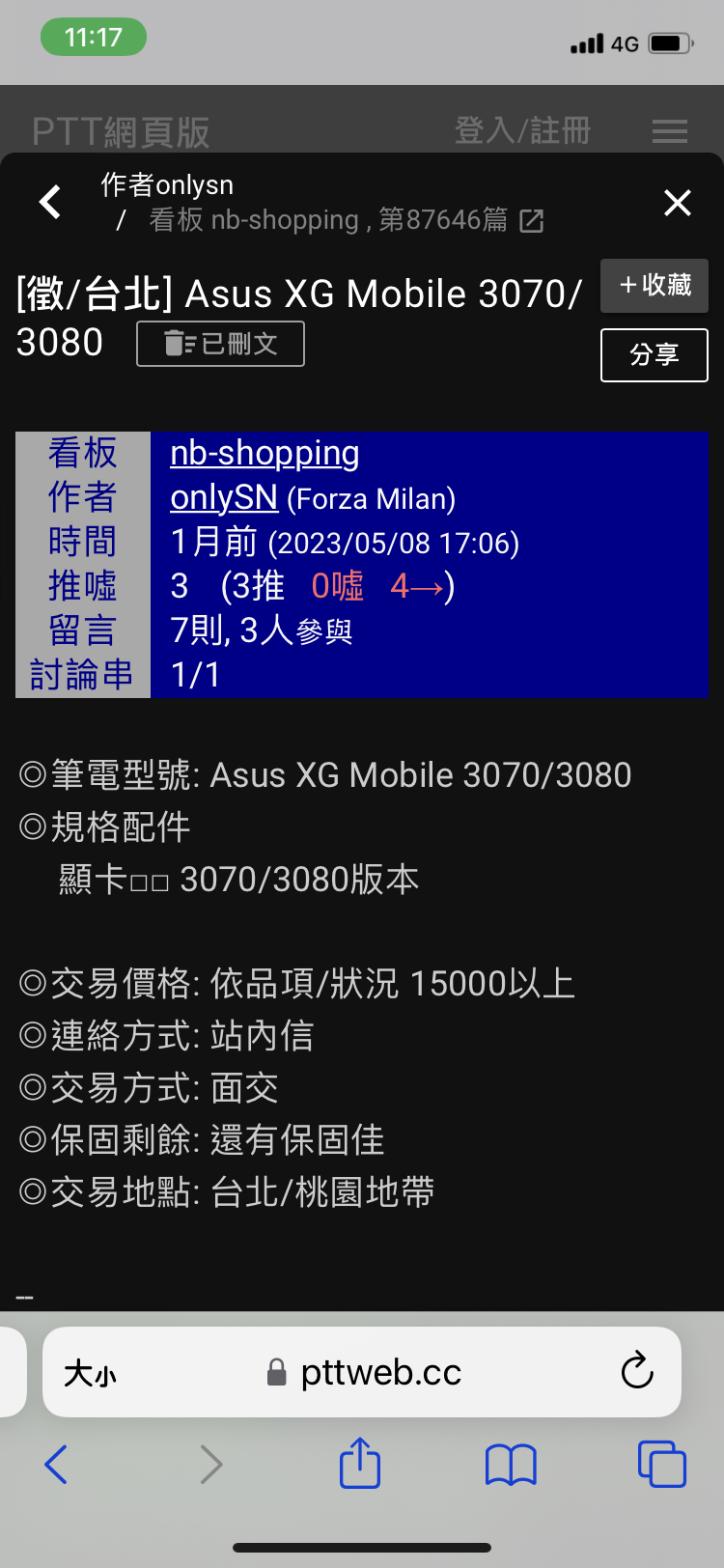Add this post to 收藏
This screenshot has width=724, height=1568.
[654, 285]
